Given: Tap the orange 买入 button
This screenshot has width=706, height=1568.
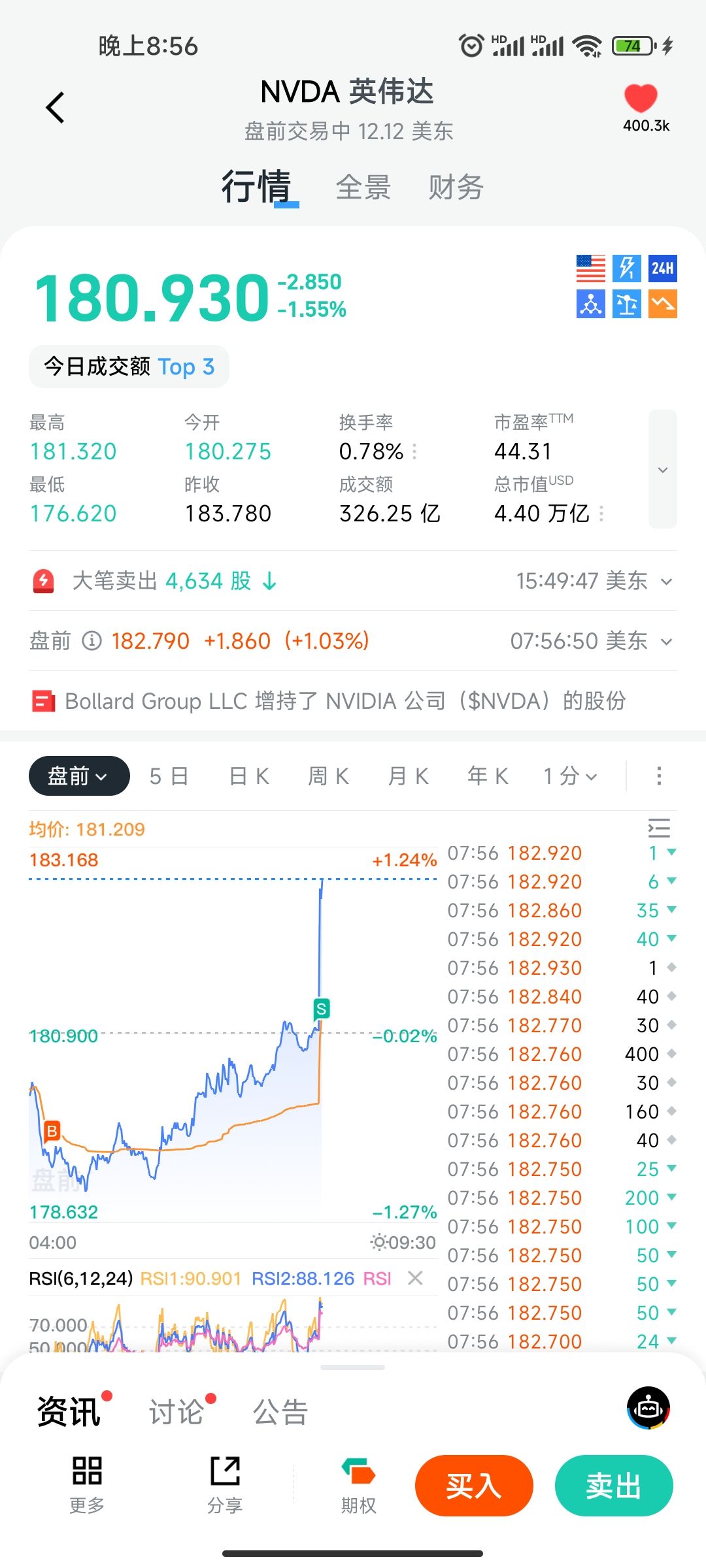Looking at the screenshot, I should (x=474, y=1486).
